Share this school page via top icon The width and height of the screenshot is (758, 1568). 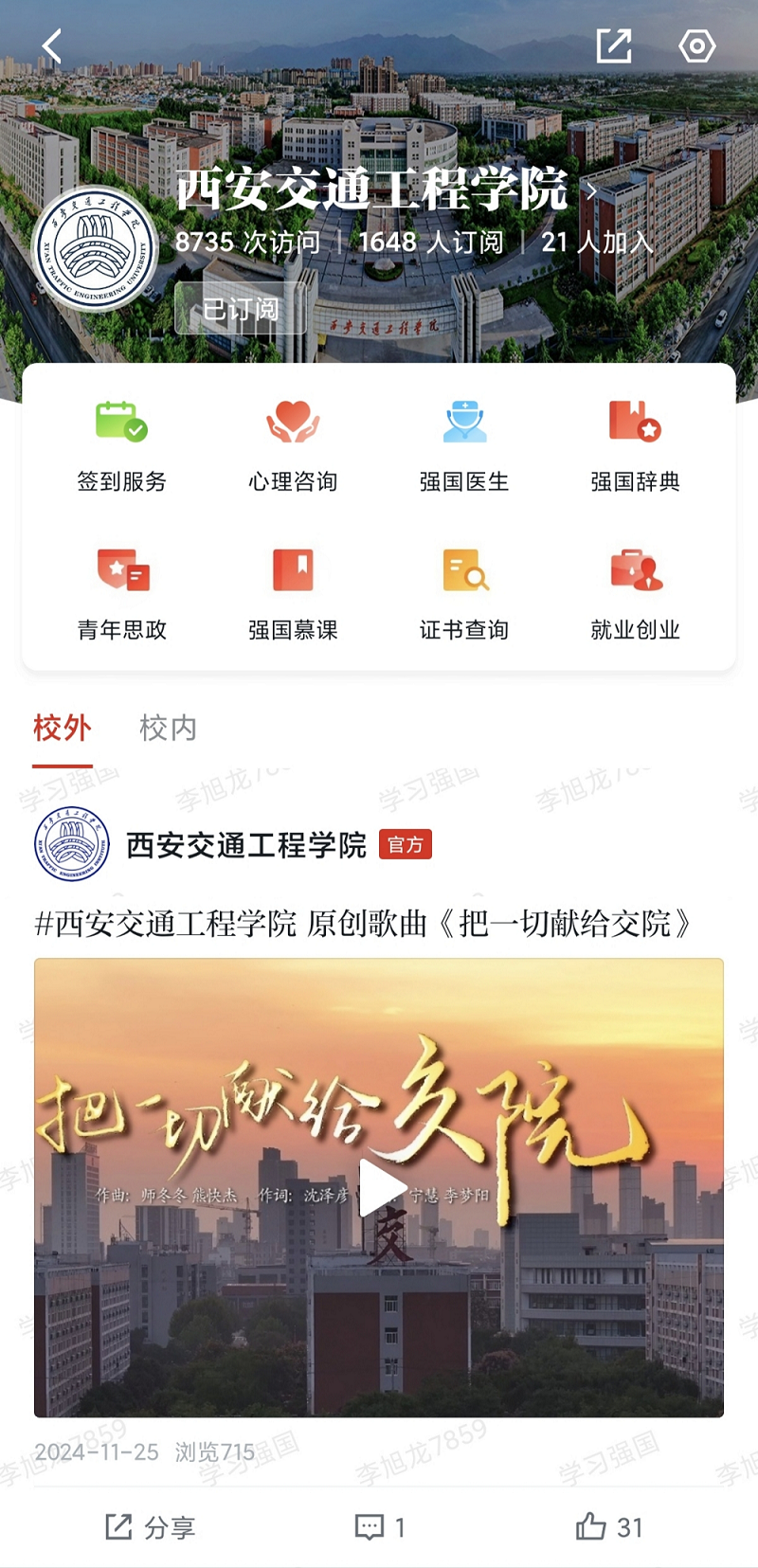point(613,45)
